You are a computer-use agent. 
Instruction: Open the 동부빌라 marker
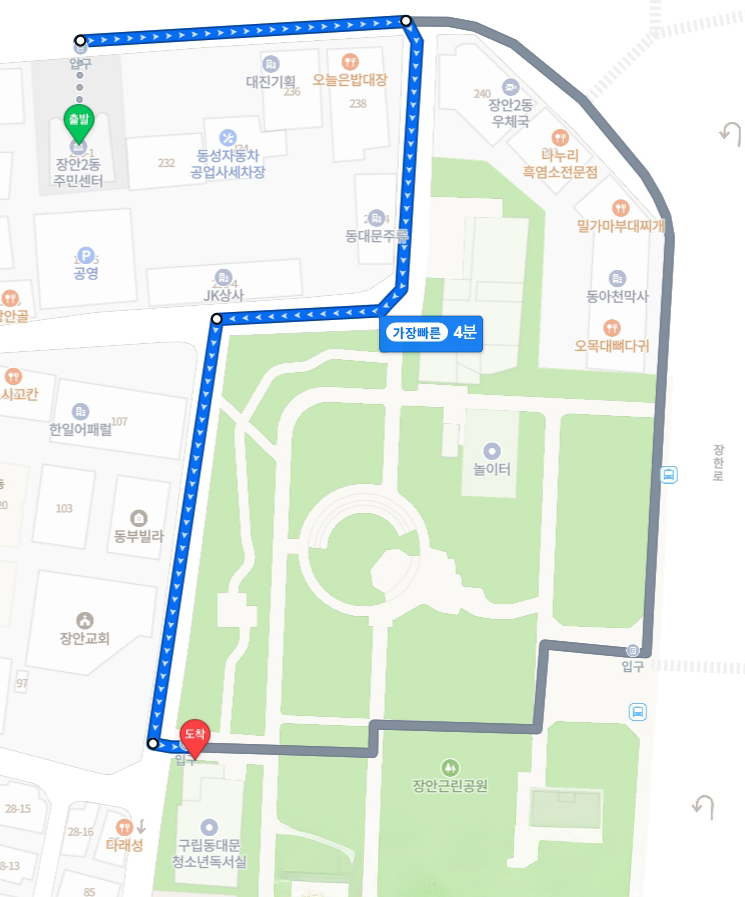(x=138, y=518)
